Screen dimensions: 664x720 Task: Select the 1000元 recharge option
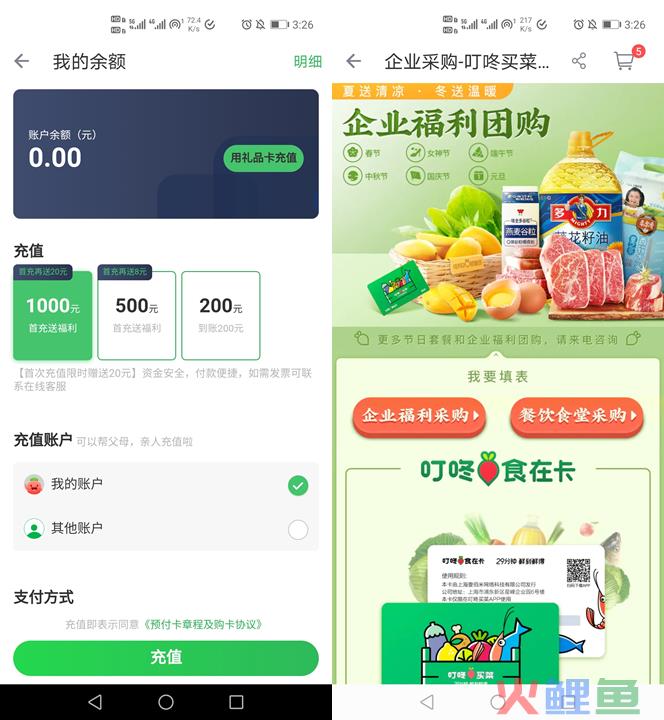click(x=52, y=314)
